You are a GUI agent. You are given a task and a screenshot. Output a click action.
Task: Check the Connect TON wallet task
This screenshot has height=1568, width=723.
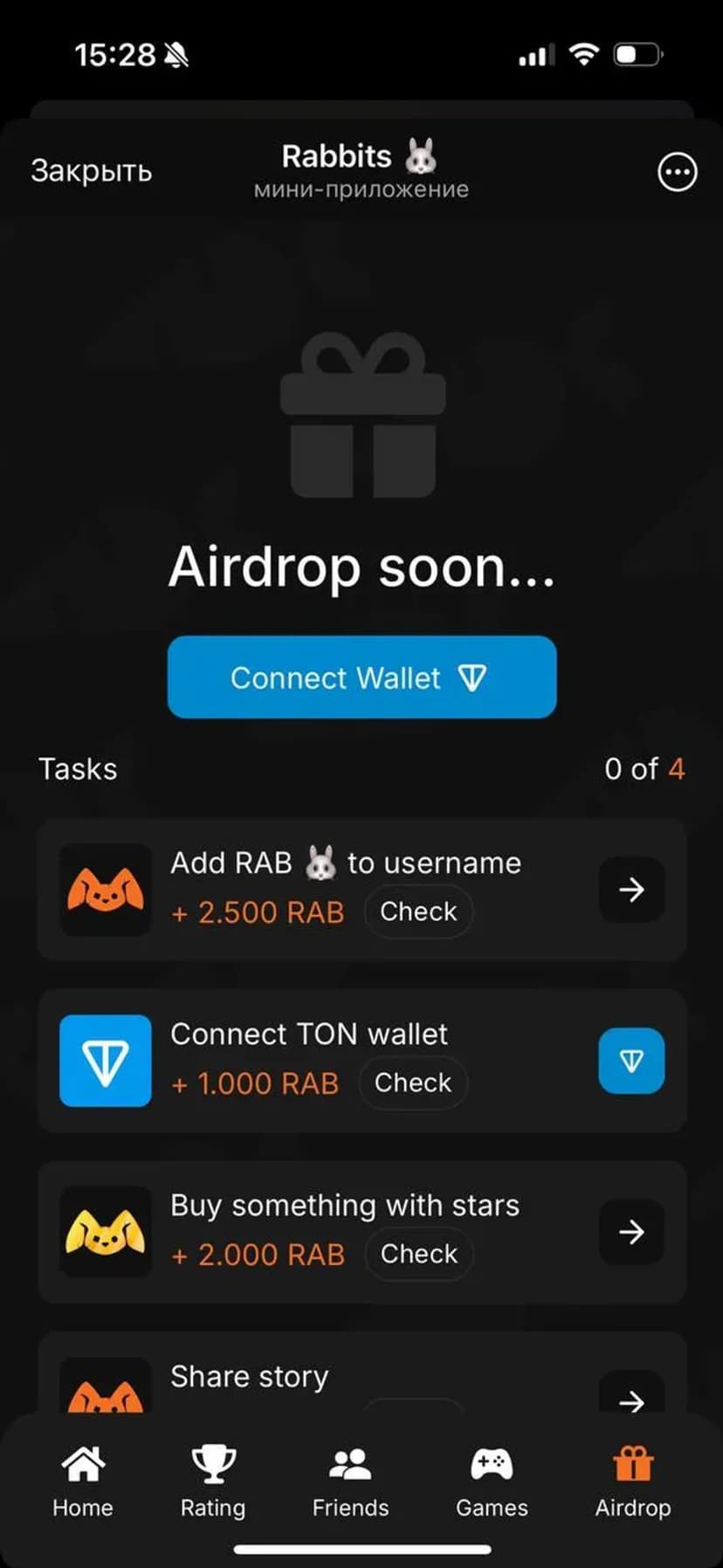tap(413, 1083)
